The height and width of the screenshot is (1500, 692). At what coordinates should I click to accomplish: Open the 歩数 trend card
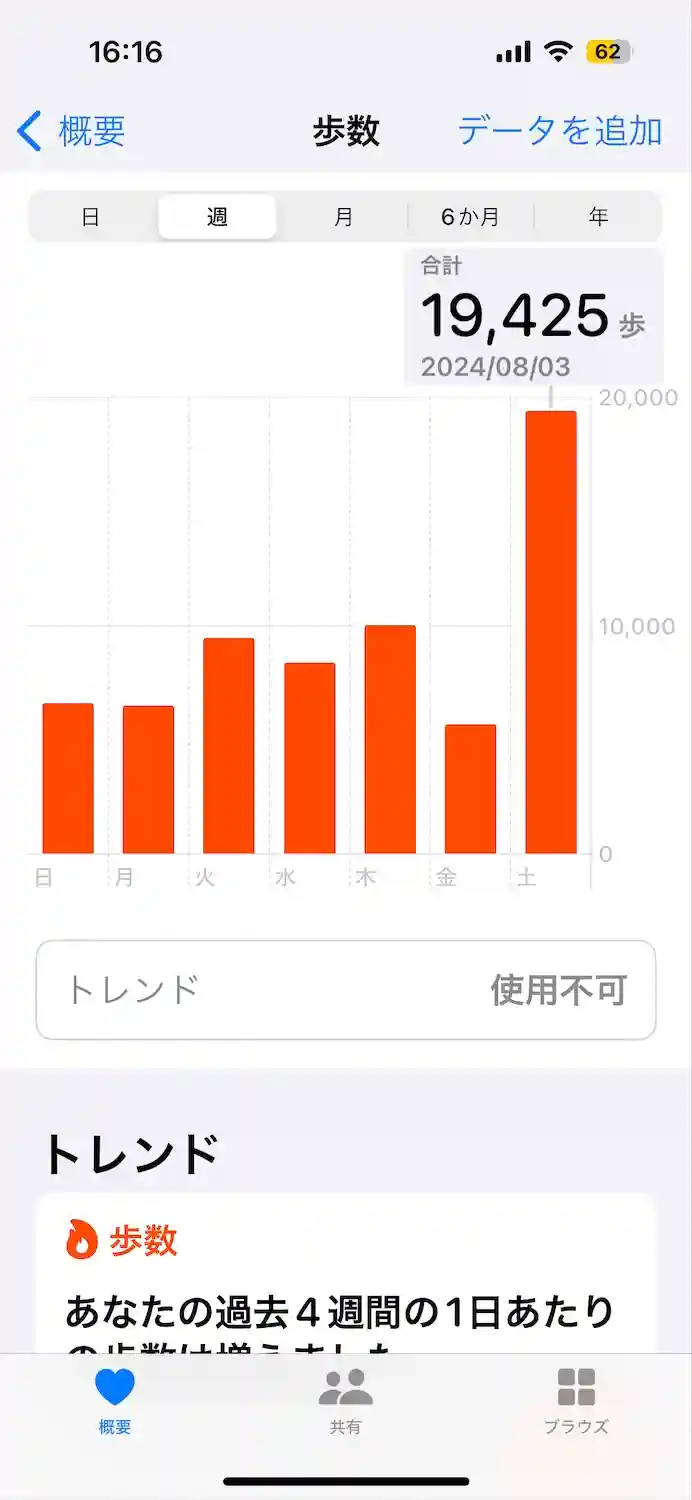[346, 1280]
